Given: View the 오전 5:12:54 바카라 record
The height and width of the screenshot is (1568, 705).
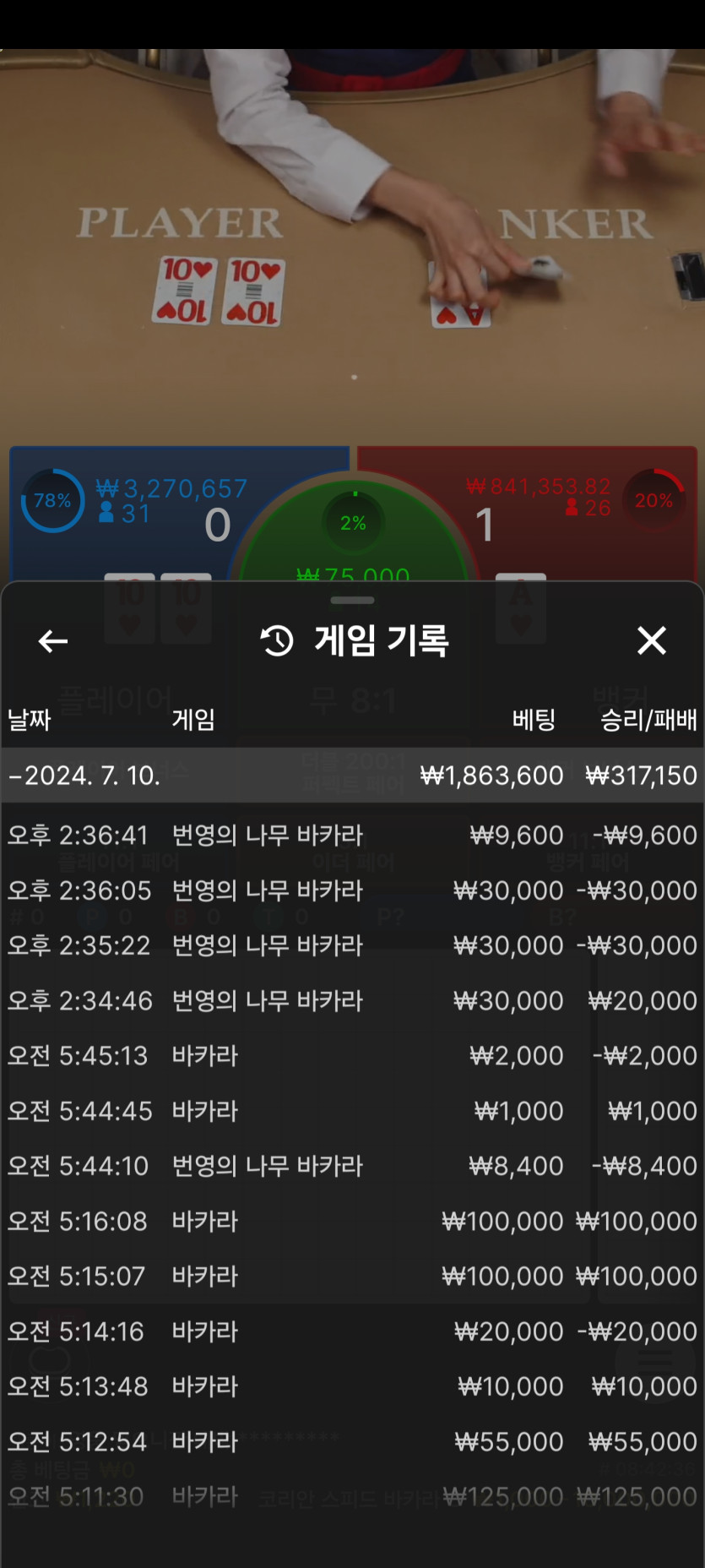Looking at the screenshot, I should coord(352,1442).
